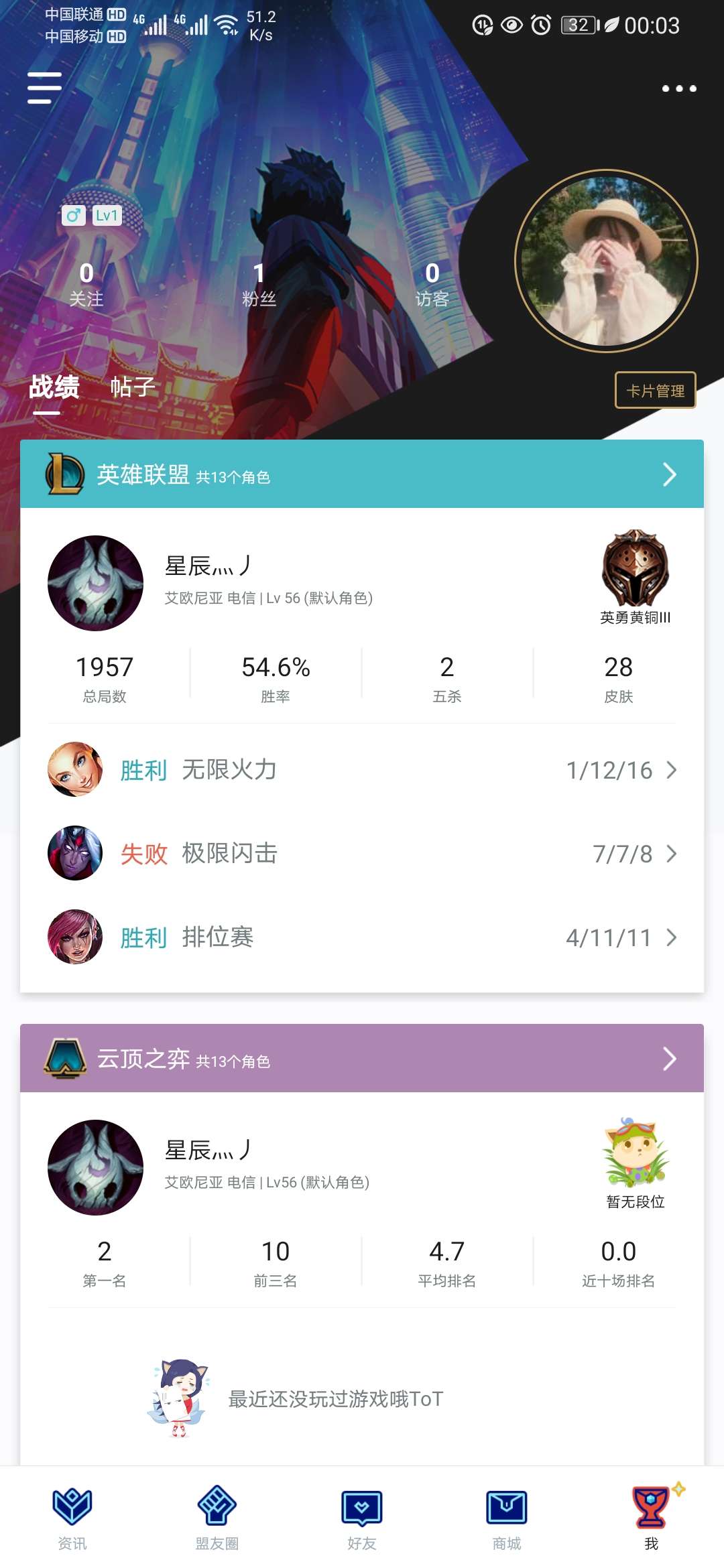View the 粉丝 fans list
This screenshot has height=1568, width=724.
pyautogui.click(x=259, y=284)
